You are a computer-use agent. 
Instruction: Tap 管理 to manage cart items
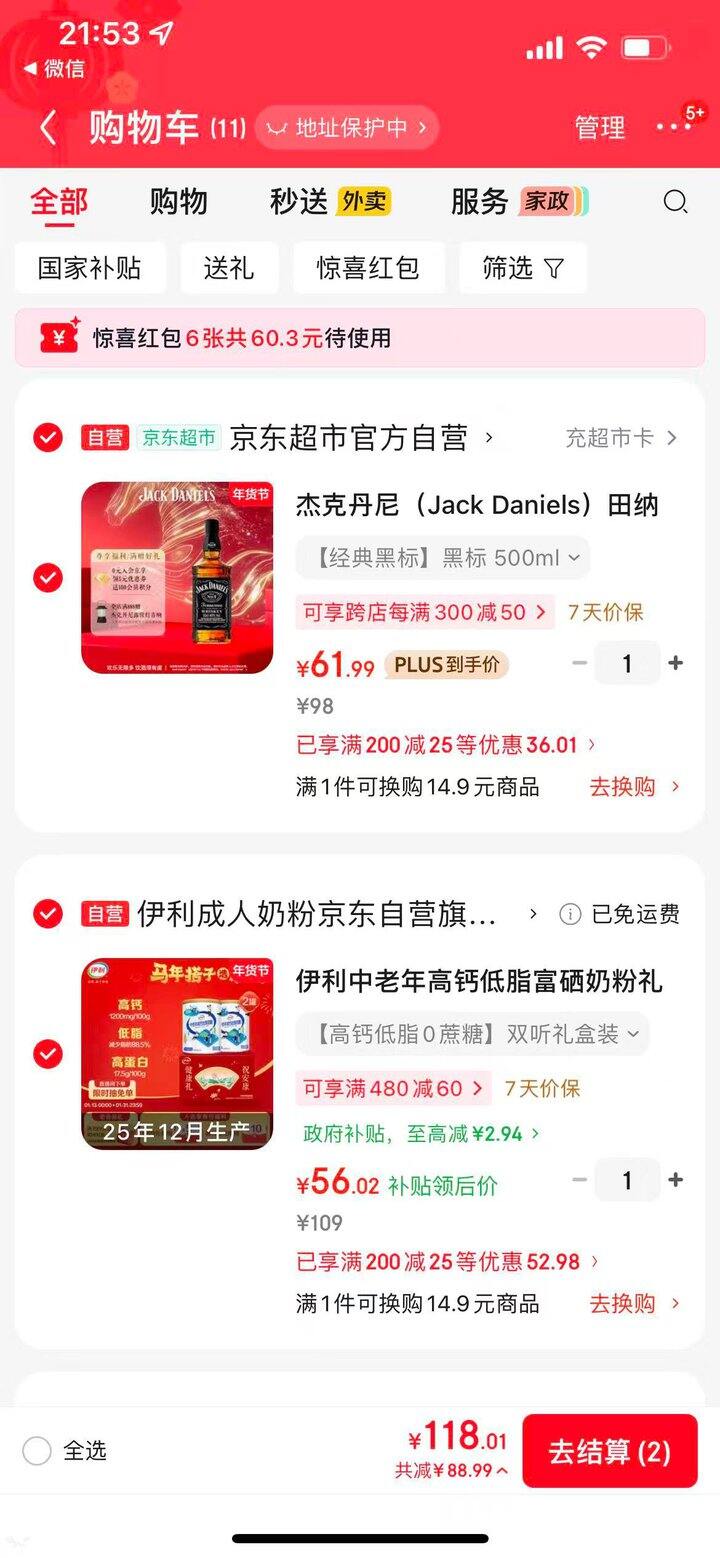click(599, 128)
